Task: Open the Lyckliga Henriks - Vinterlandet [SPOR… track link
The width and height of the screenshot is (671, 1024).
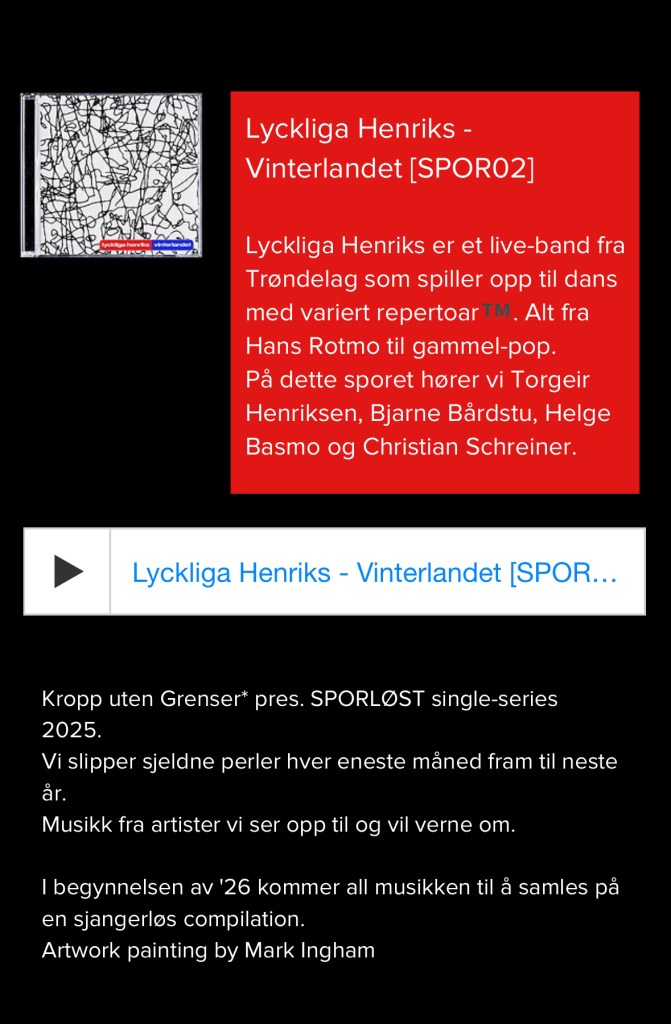Action: pos(375,573)
